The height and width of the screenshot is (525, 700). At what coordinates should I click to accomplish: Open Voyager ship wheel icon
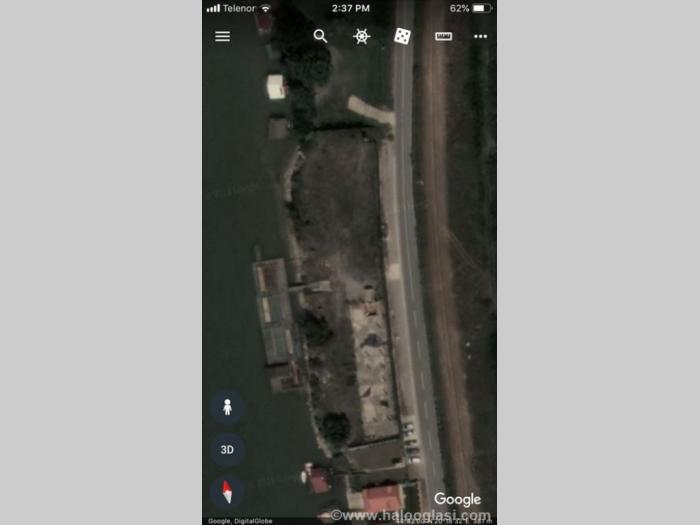(362, 36)
